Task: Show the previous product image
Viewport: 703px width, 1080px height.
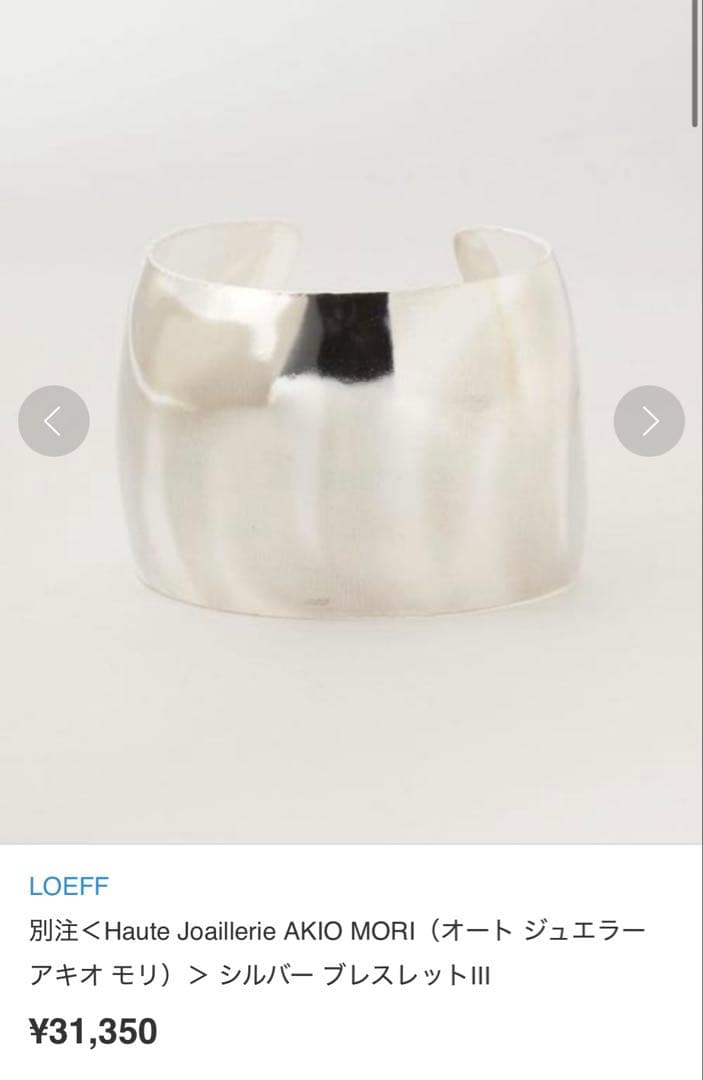Action: pyautogui.click(x=54, y=421)
